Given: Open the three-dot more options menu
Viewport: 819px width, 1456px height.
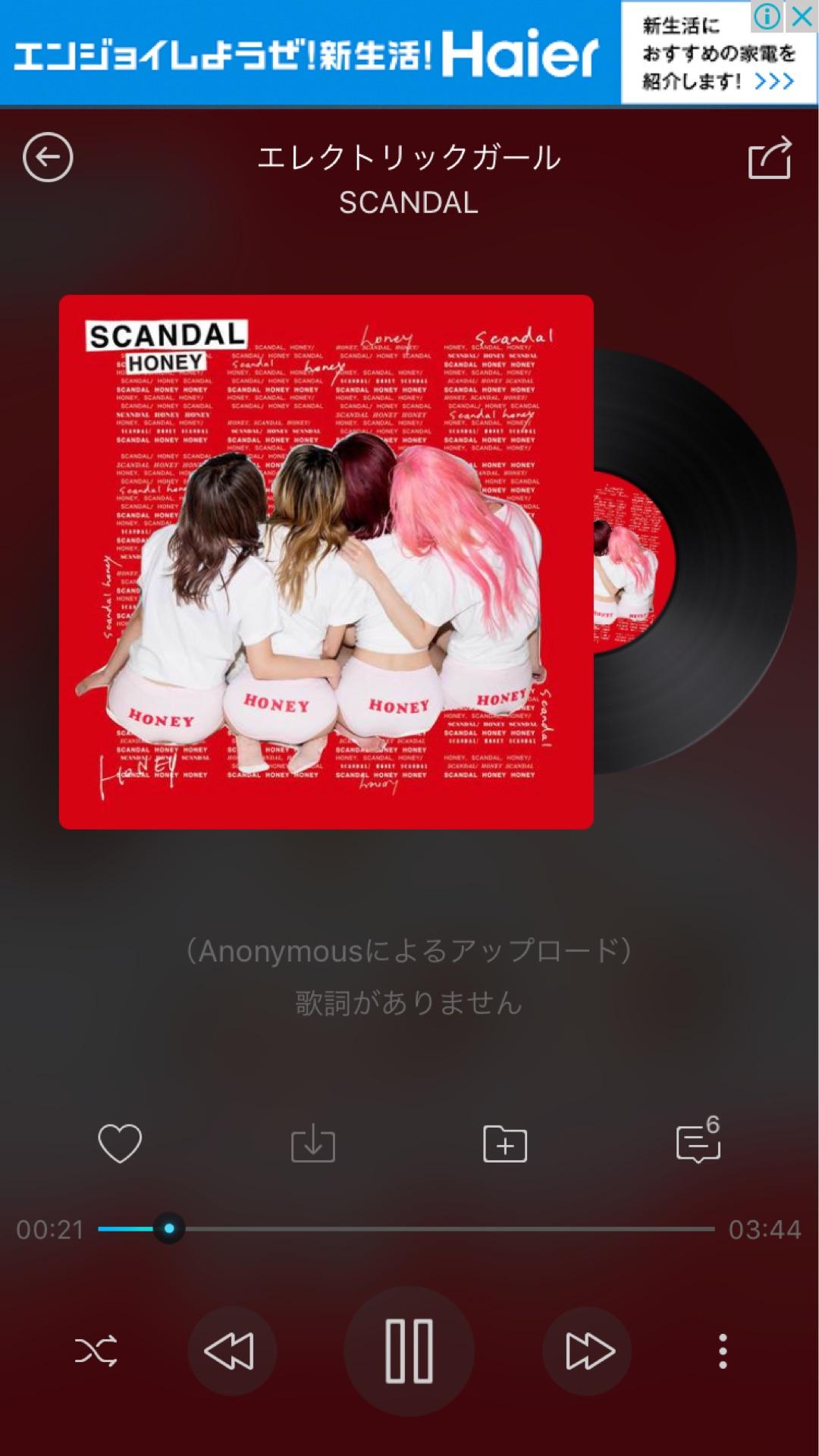Looking at the screenshot, I should (723, 1351).
